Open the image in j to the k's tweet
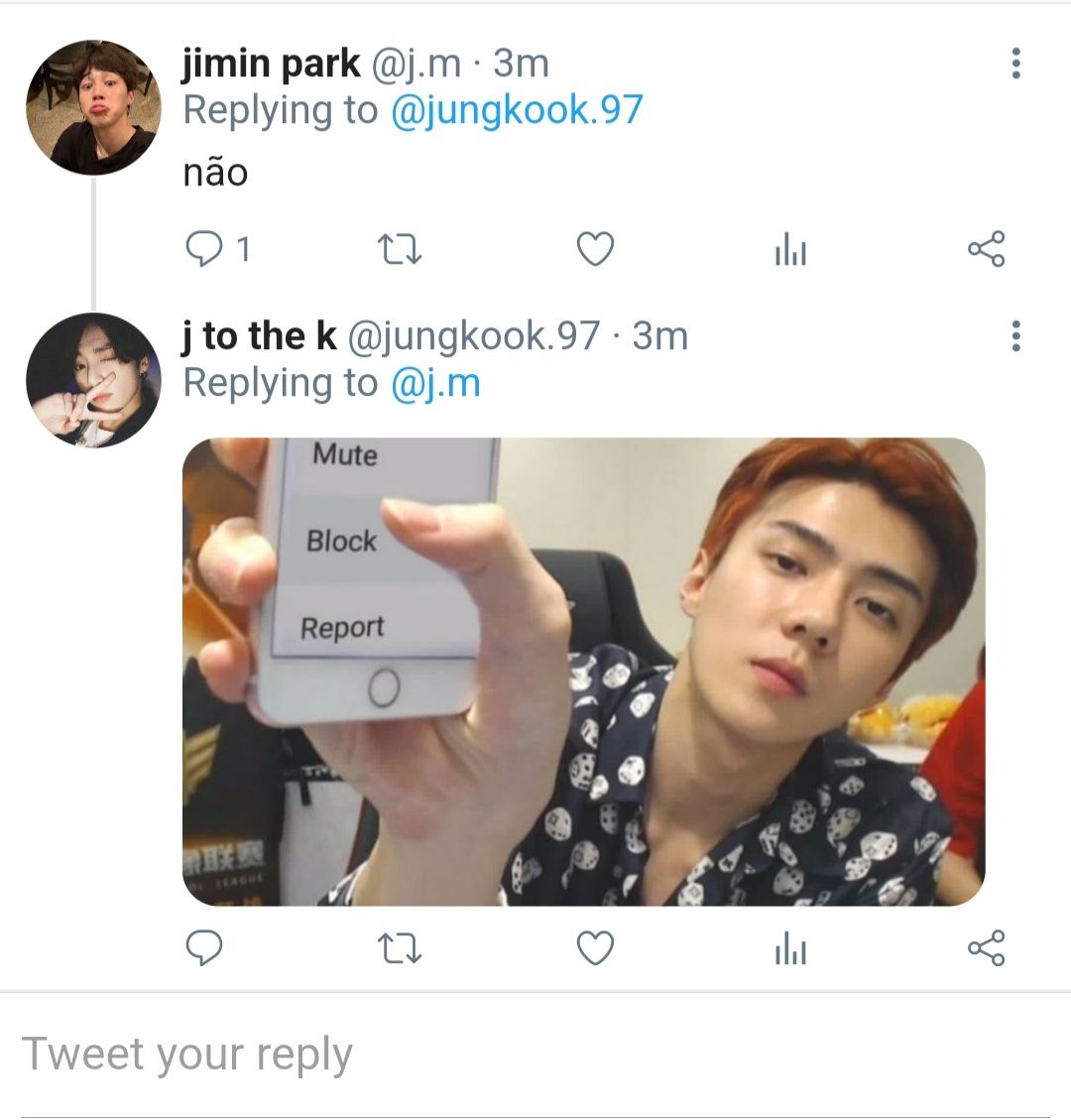The width and height of the screenshot is (1071, 1120). click(583, 672)
